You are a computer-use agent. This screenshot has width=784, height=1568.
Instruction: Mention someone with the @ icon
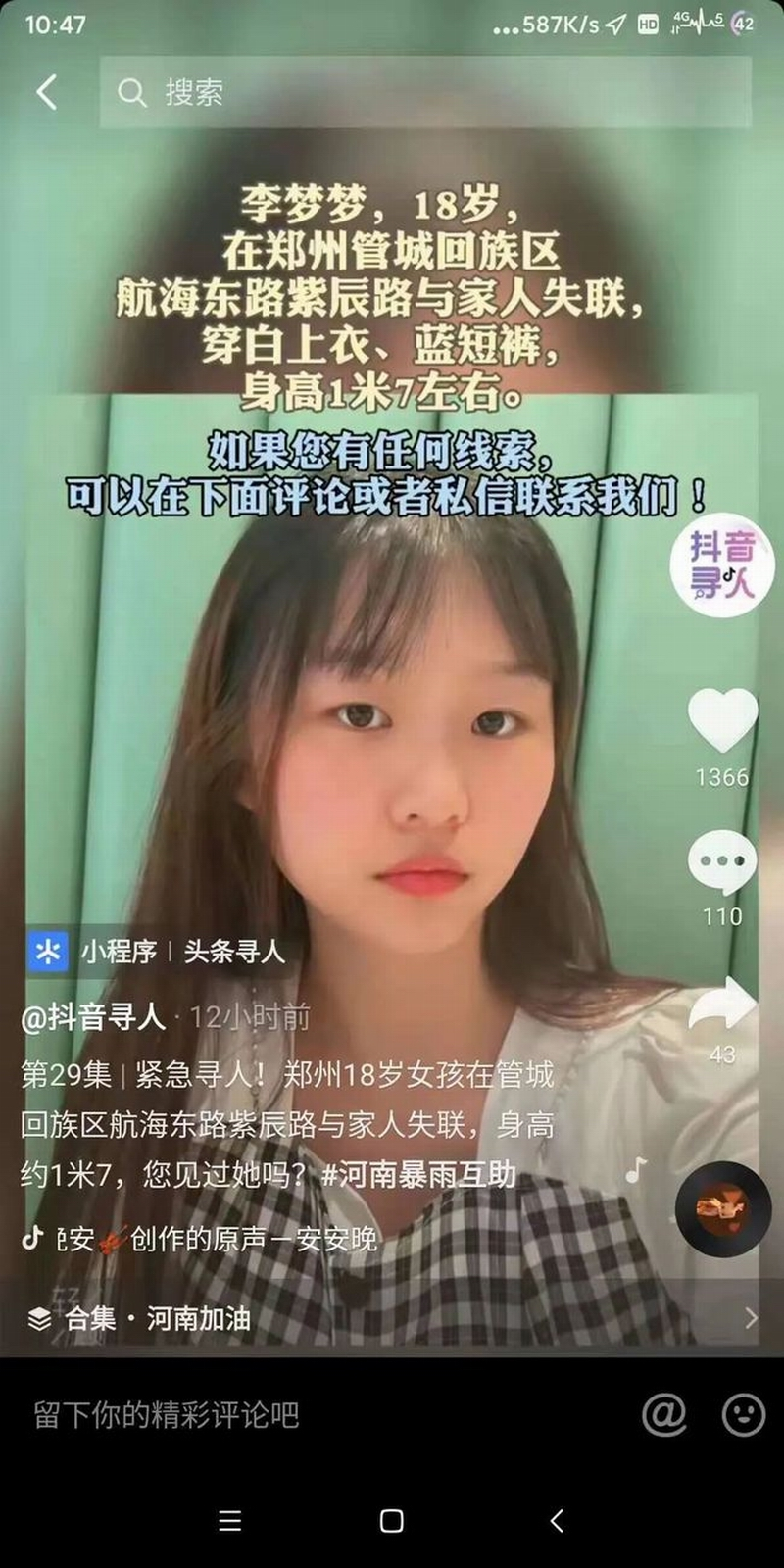point(663,1414)
